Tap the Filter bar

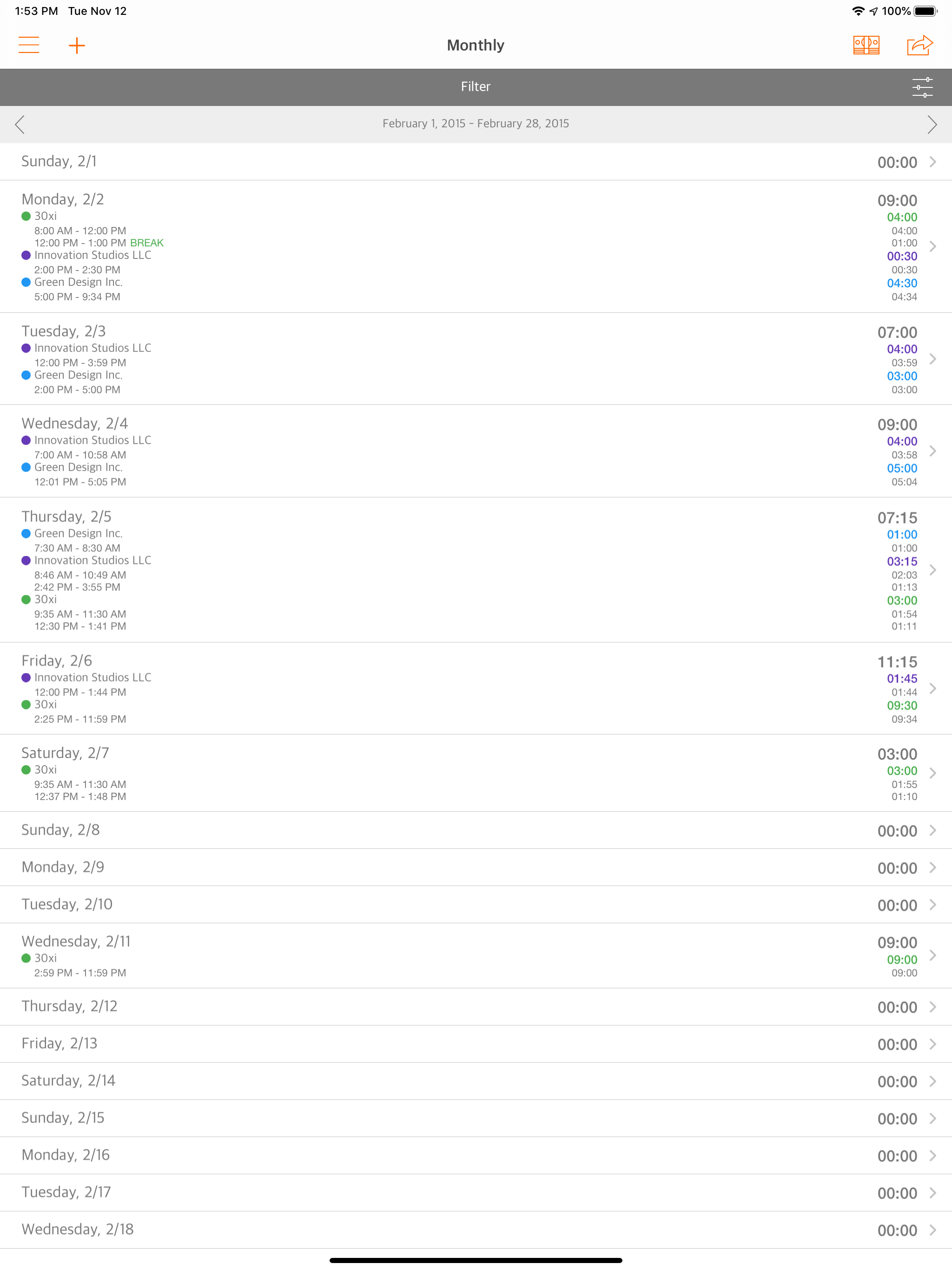click(476, 86)
